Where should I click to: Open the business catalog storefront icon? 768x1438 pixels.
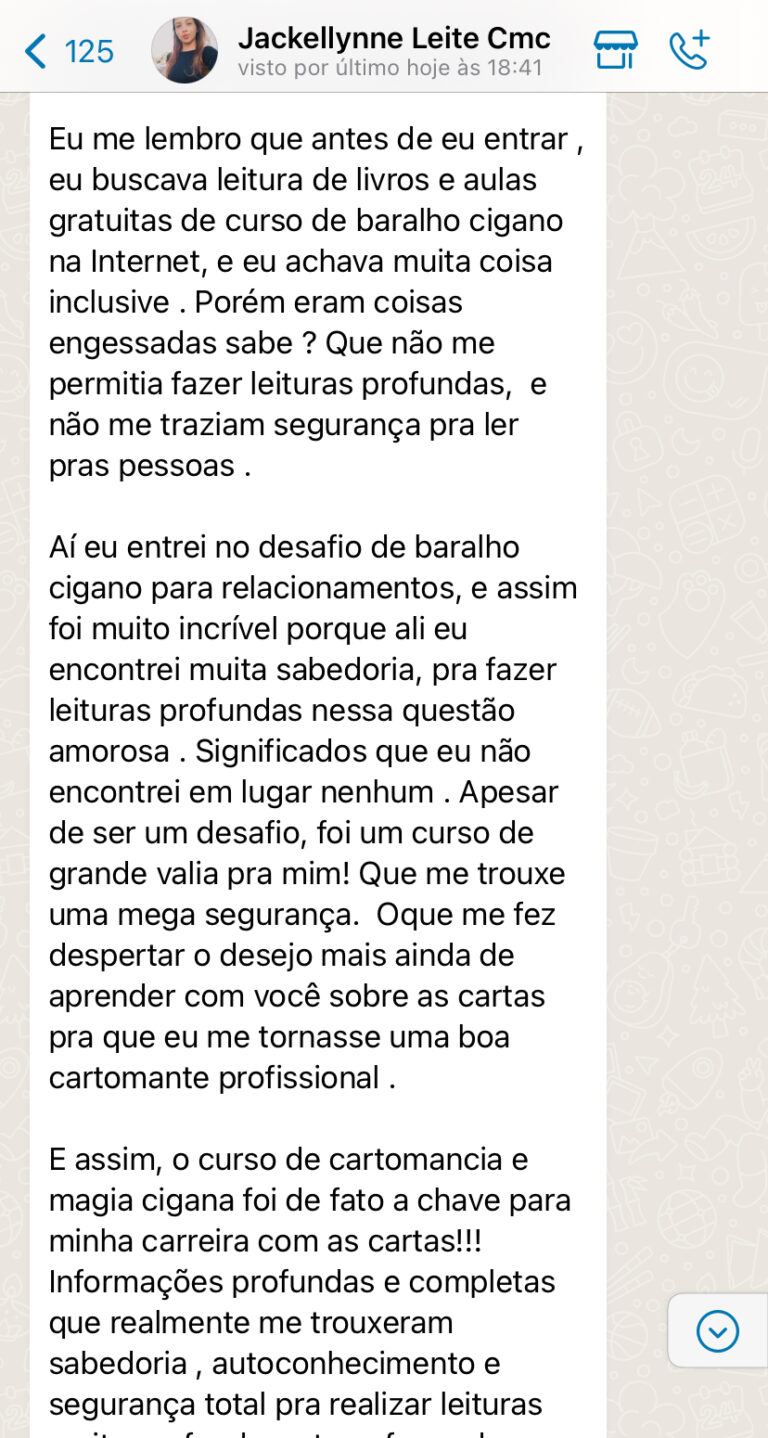(x=615, y=49)
